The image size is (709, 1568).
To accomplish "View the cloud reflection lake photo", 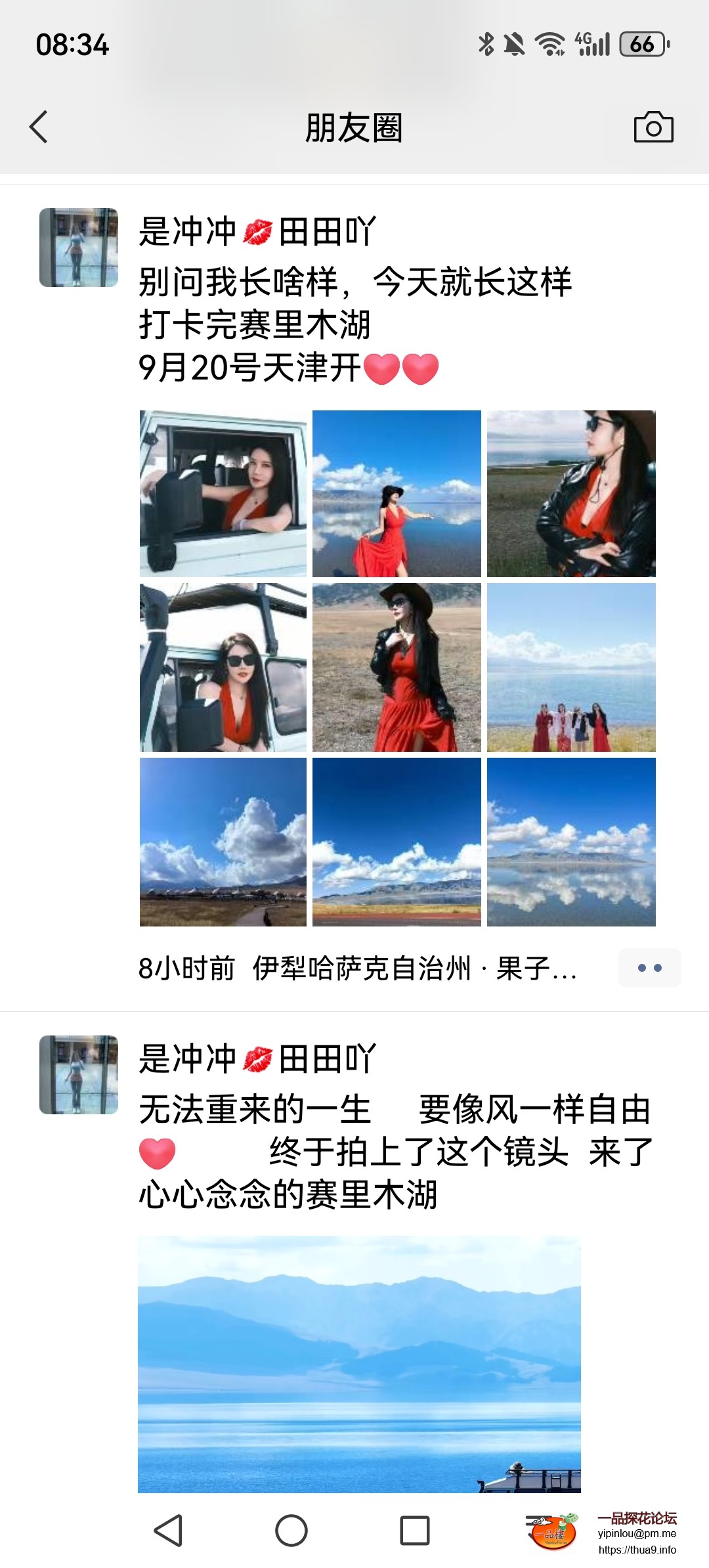I will click(573, 840).
